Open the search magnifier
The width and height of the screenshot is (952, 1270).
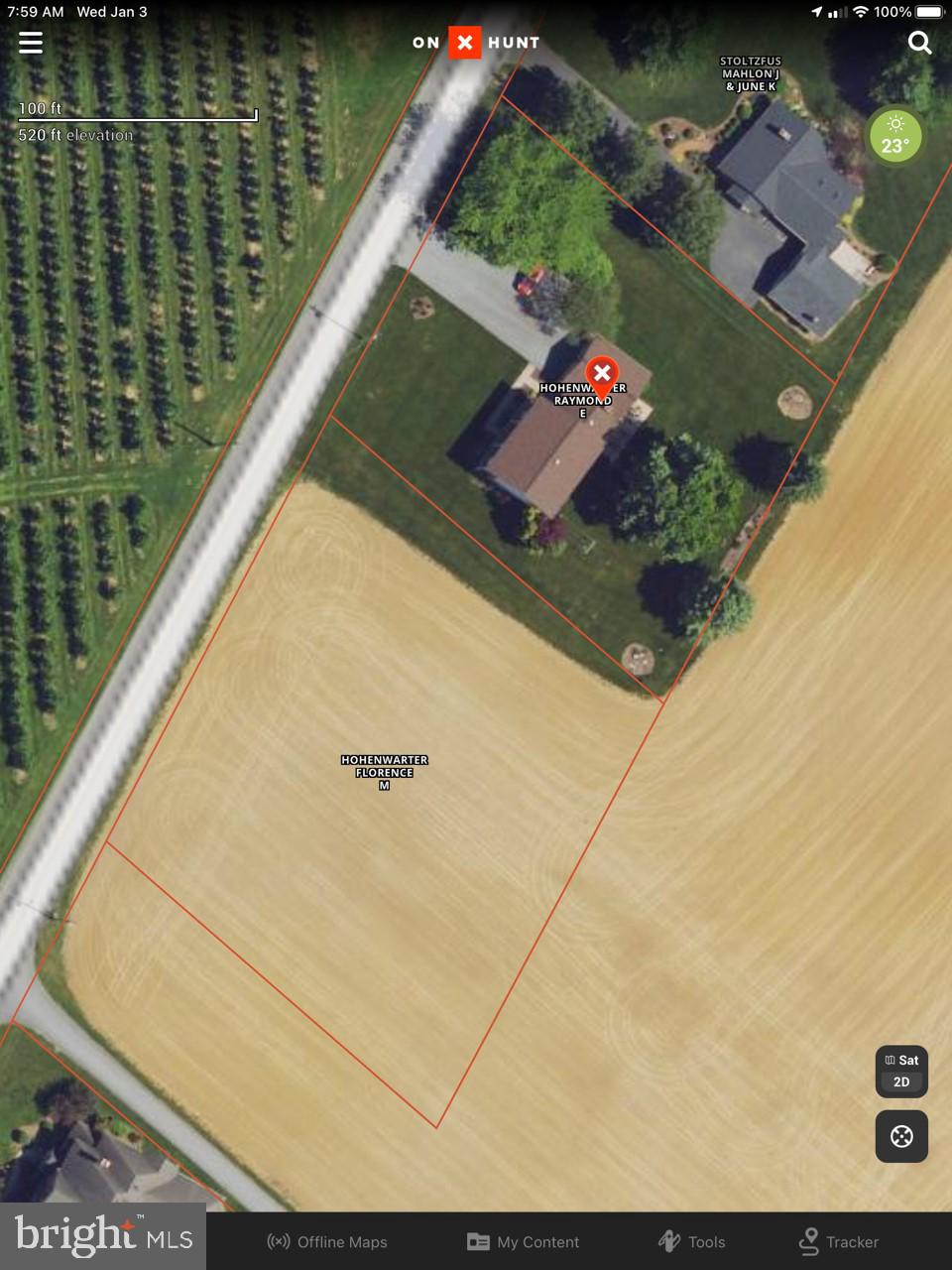pos(919,43)
